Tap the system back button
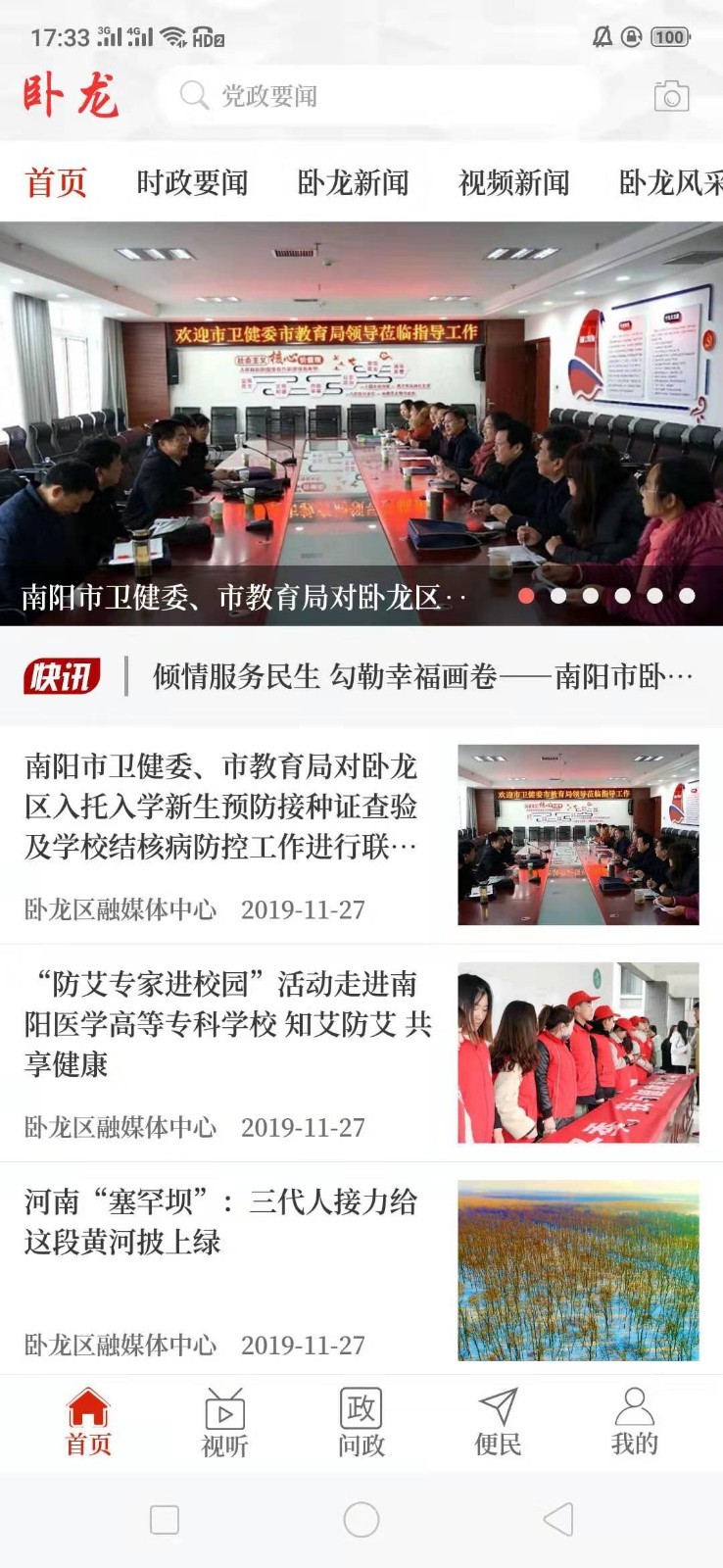 click(x=557, y=1520)
